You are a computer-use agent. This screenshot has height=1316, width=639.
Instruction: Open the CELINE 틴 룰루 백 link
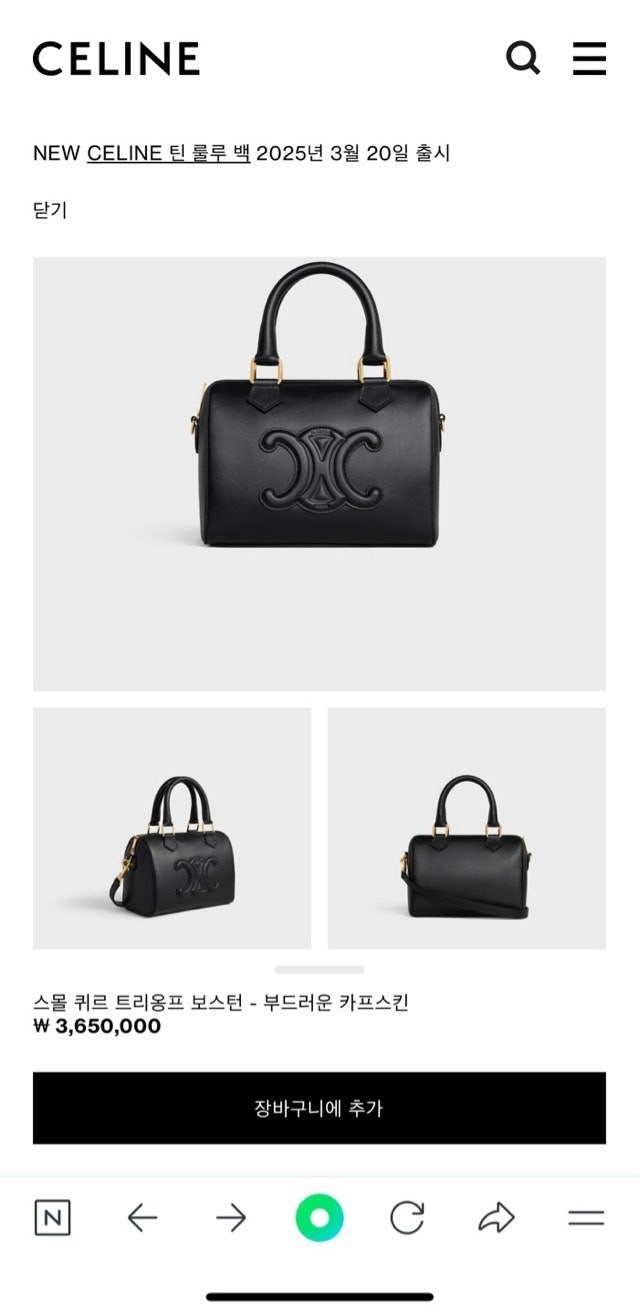[168, 153]
